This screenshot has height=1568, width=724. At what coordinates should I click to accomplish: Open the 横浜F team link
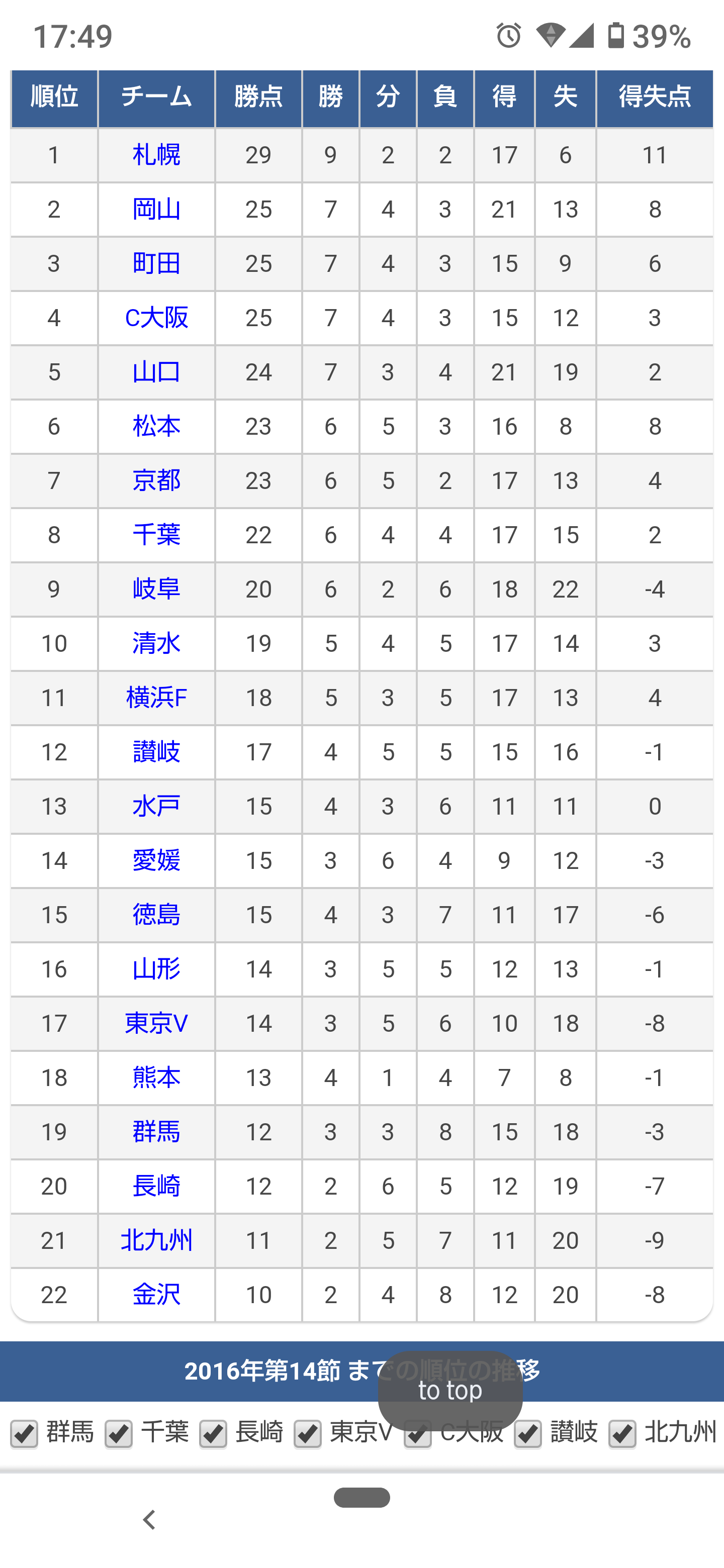tap(156, 698)
